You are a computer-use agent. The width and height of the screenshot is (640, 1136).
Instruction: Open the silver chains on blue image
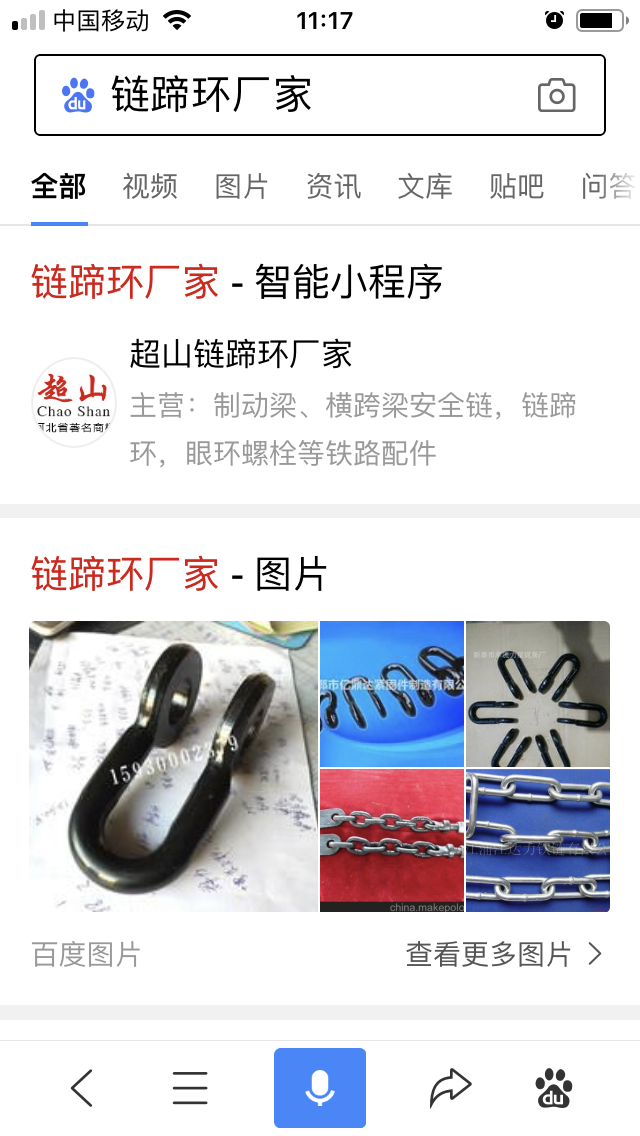pos(538,840)
